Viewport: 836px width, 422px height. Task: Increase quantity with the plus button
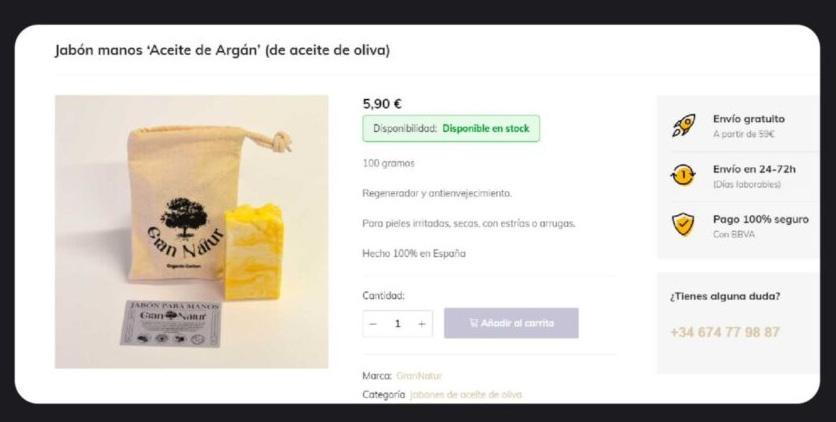pos(422,323)
